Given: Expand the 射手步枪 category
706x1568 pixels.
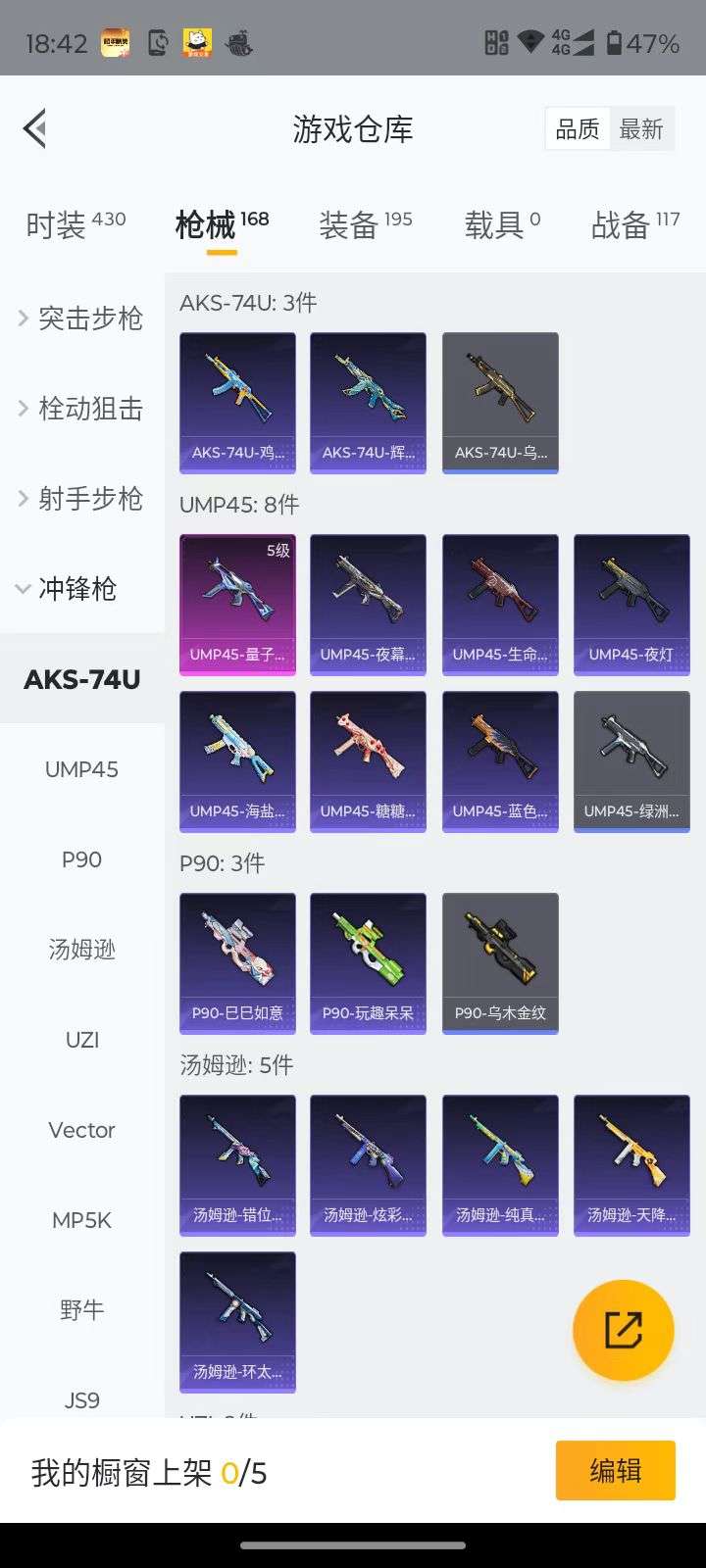Looking at the screenshot, I should tap(81, 498).
